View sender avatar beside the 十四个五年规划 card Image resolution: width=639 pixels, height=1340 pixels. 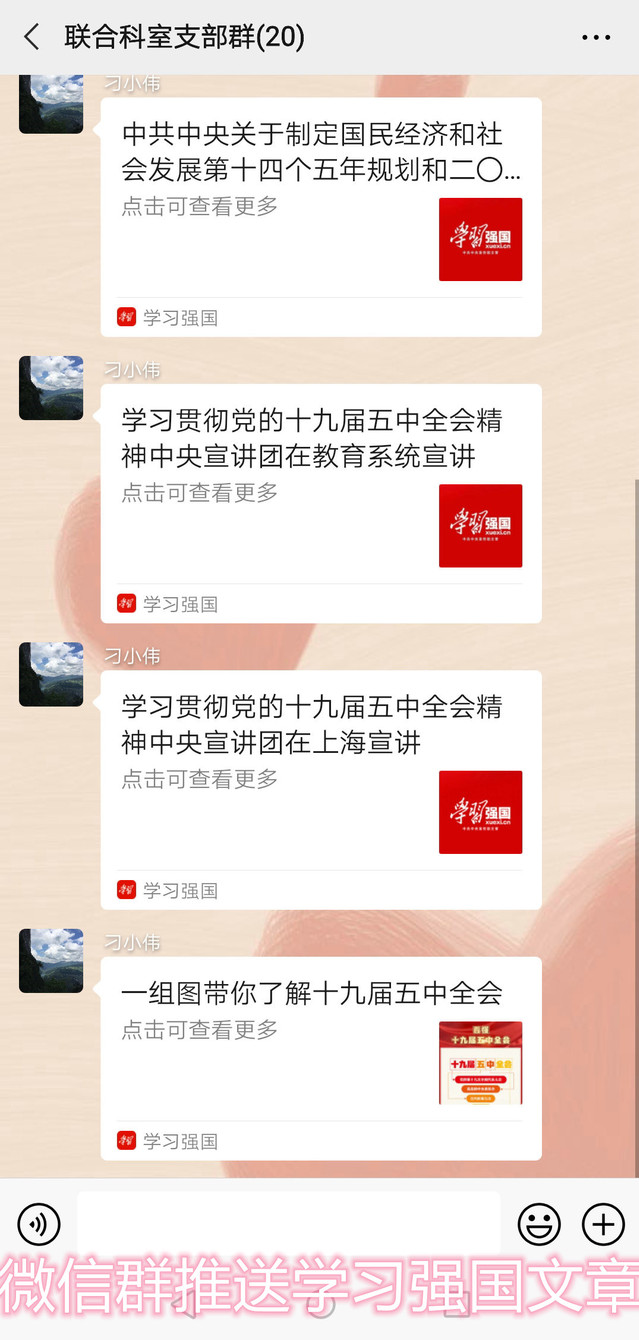[51, 103]
